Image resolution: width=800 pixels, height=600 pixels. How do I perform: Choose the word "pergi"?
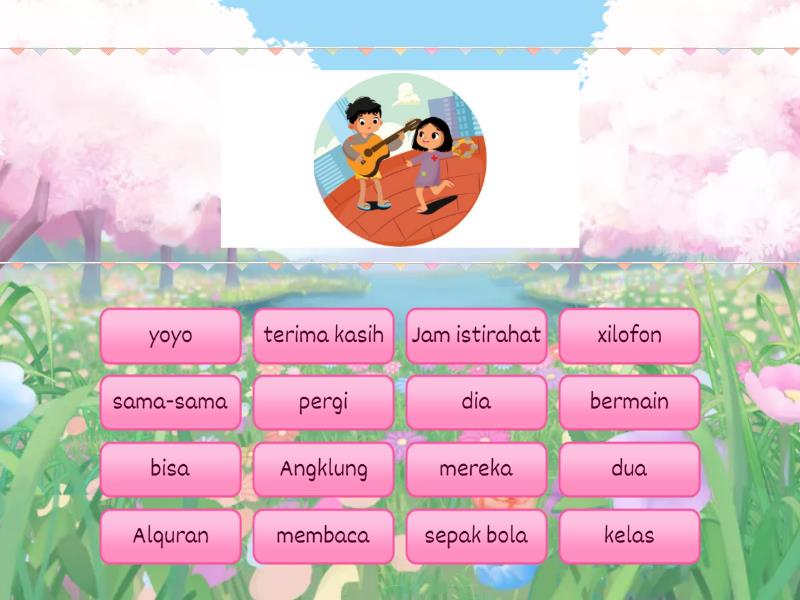click(x=323, y=402)
